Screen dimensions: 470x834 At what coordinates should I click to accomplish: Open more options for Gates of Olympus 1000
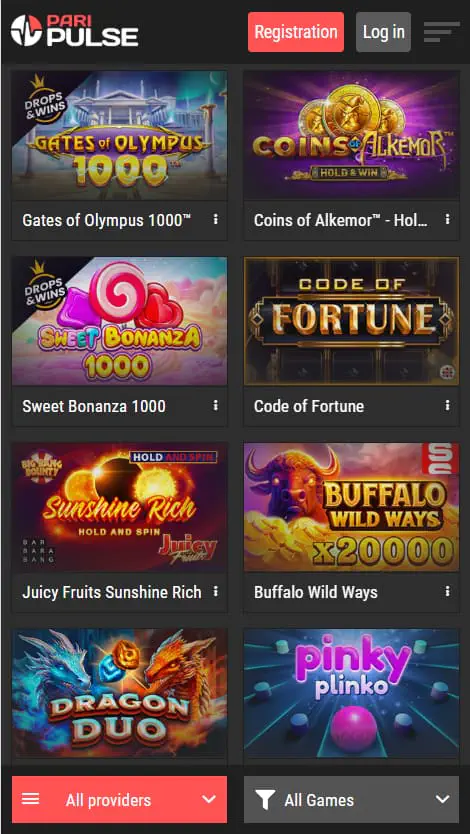(x=215, y=220)
